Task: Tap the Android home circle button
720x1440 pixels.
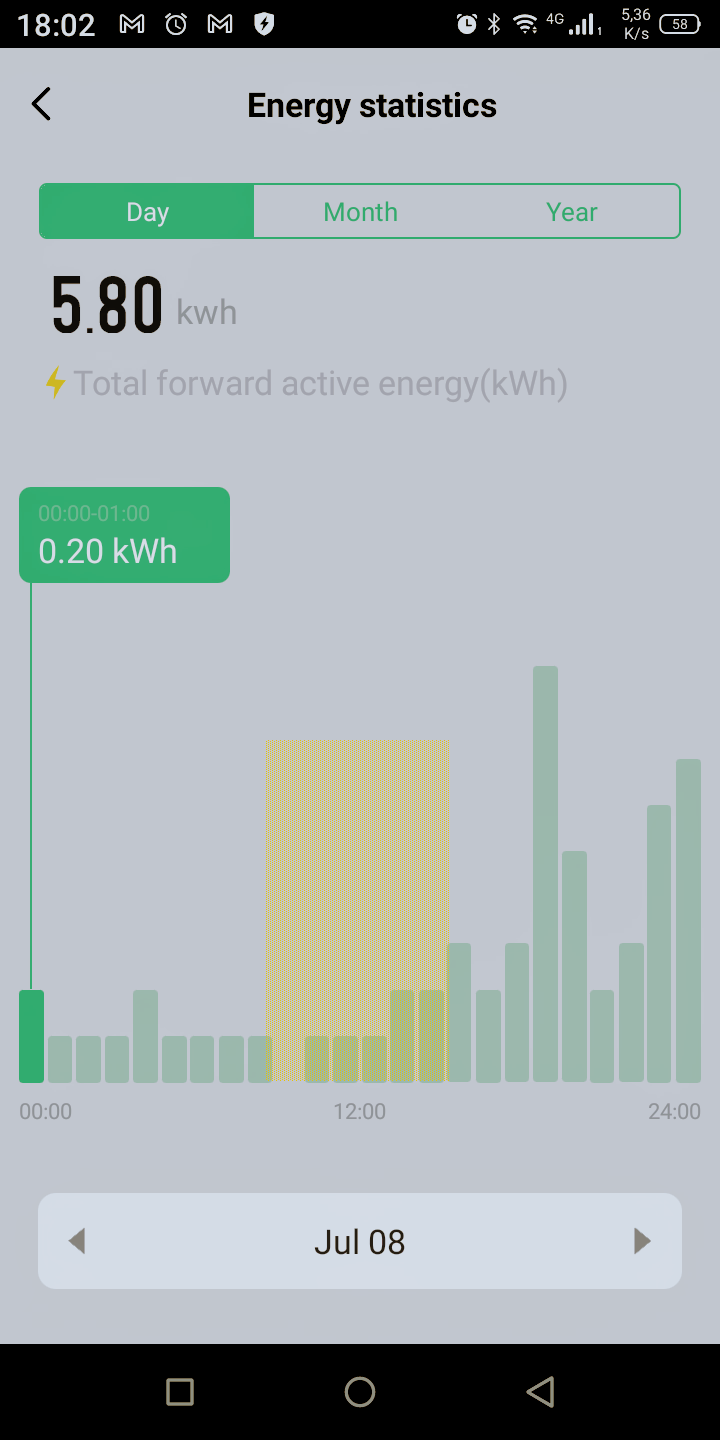Action: pyautogui.click(x=360, y=1392)
